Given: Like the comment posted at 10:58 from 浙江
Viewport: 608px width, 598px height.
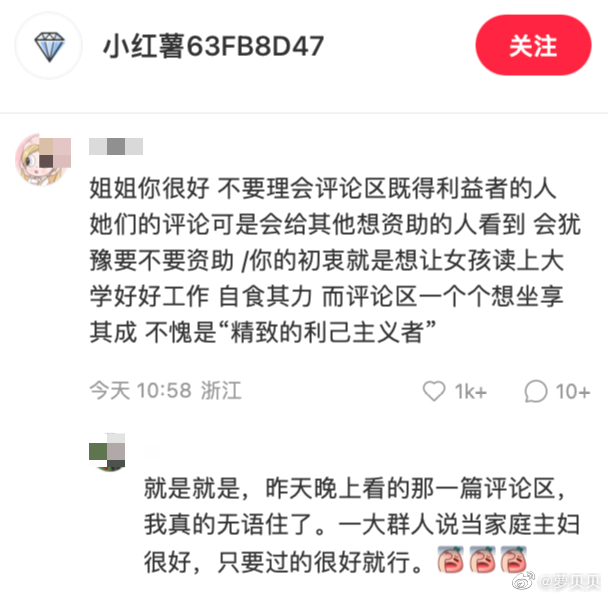Looking at the screenshot, I should 434,390.
